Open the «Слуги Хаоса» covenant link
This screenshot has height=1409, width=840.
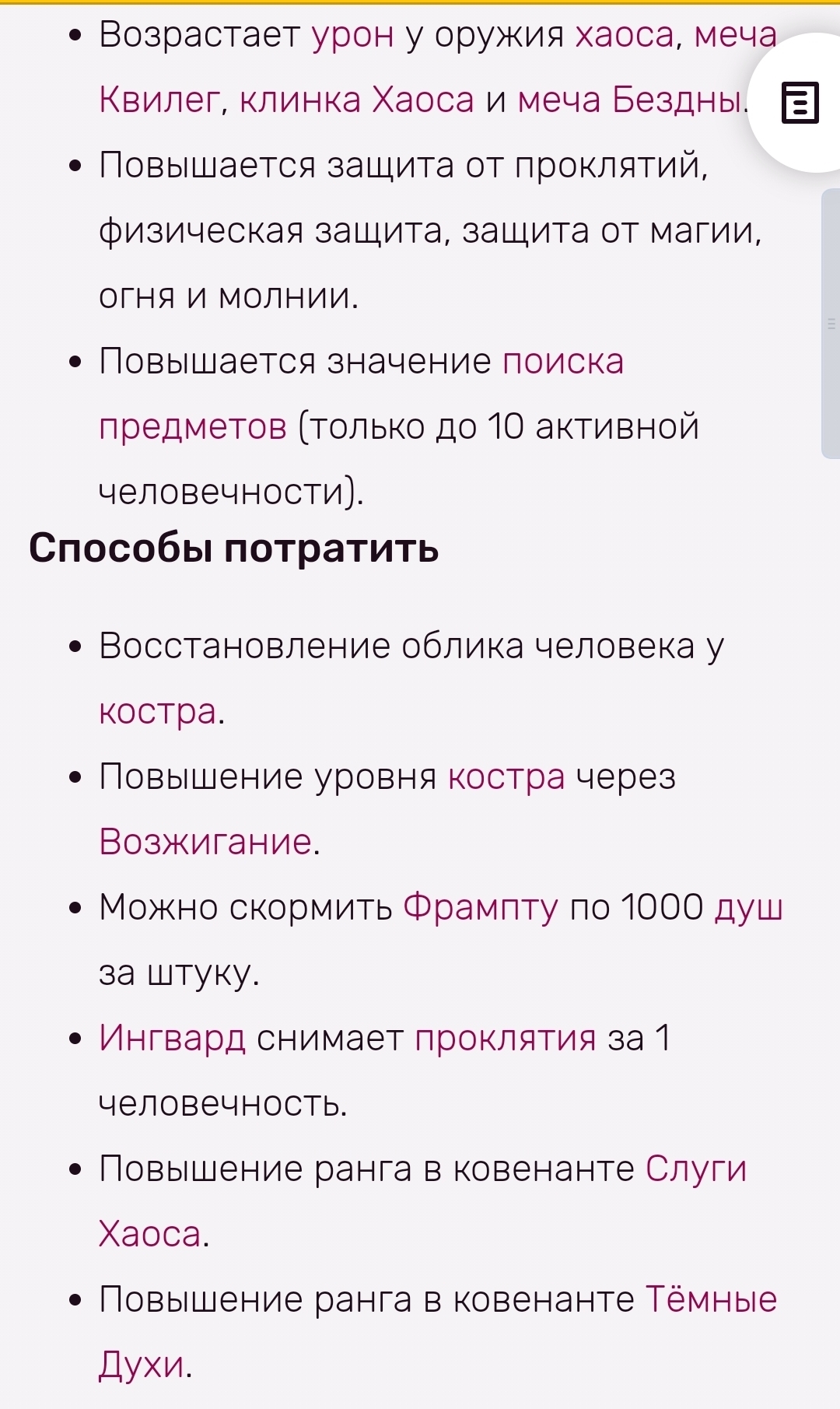click(x=695, y=1169)
